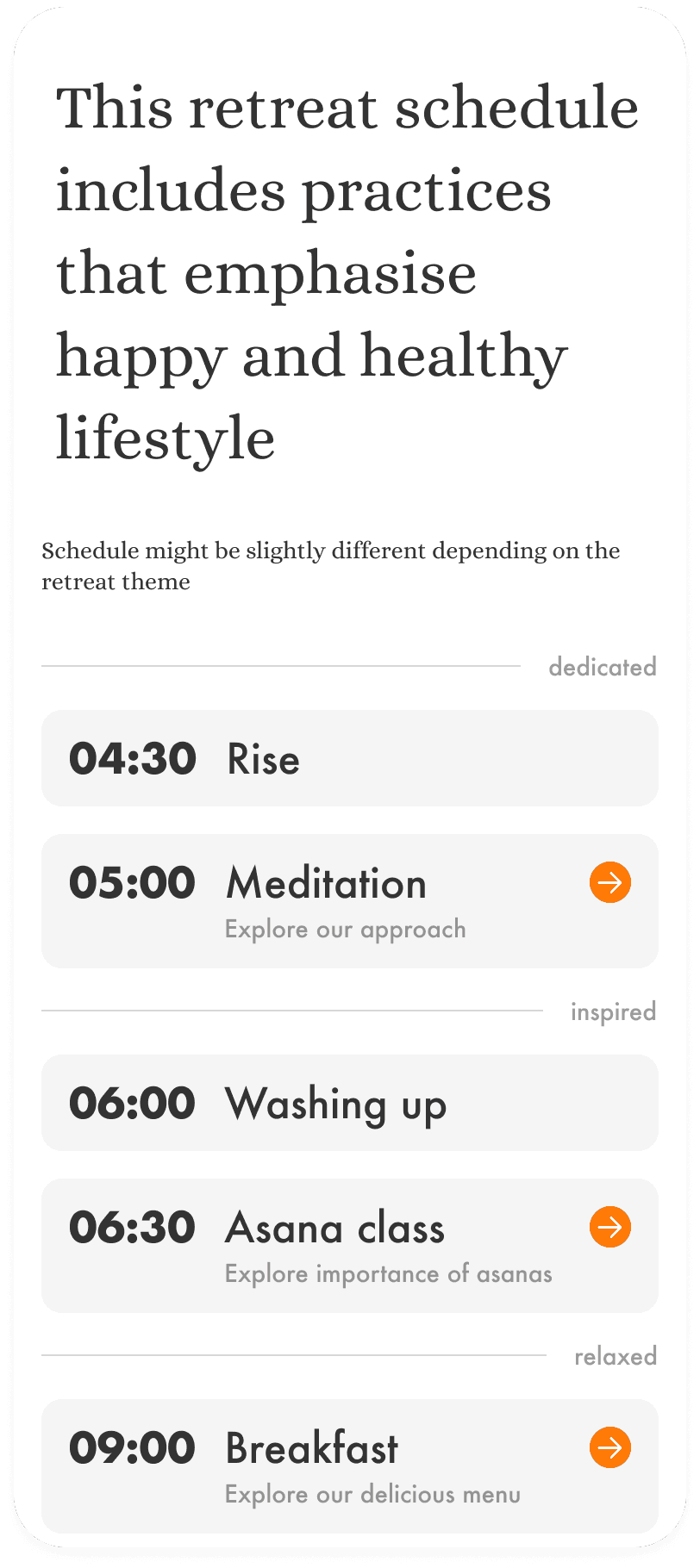Select the 05:00 Meditation card
The width and height of the screenshot is (700, 1568).
[x=350, y=901]
